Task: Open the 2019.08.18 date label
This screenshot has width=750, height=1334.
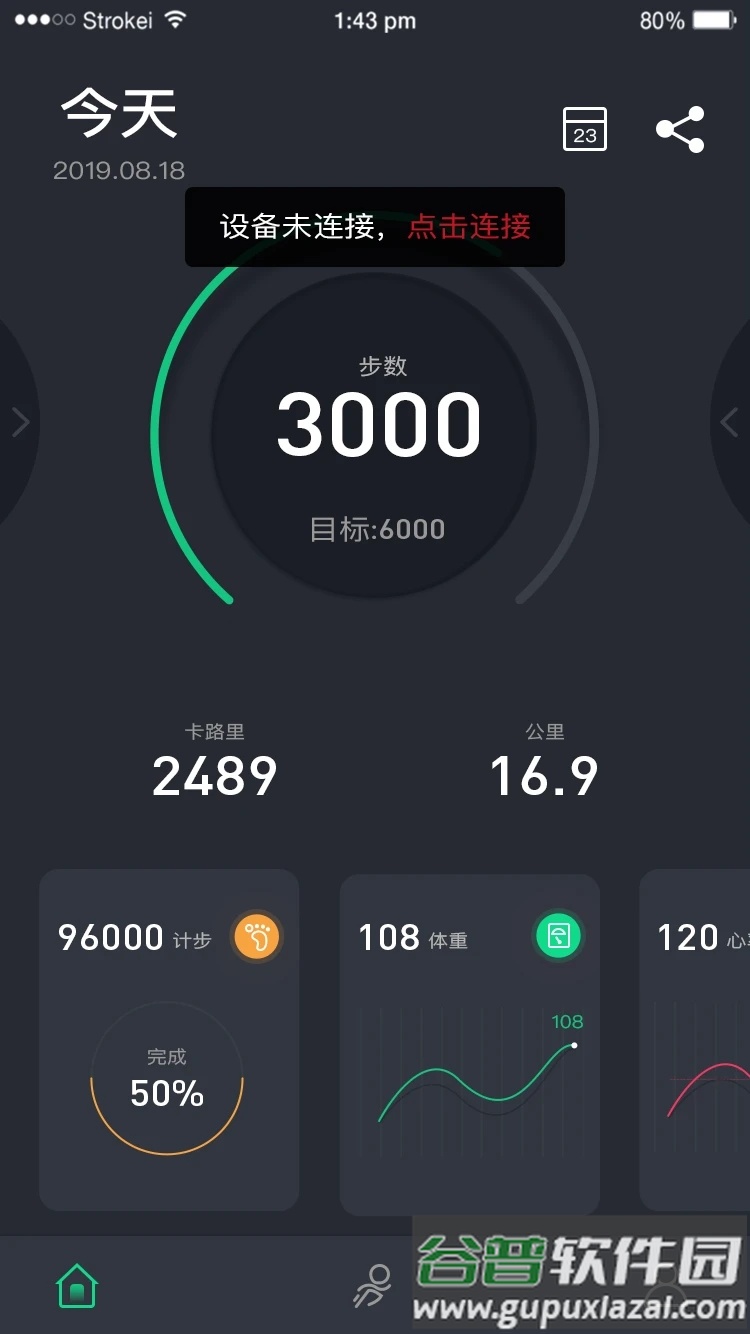Action: tap(118, 170)
